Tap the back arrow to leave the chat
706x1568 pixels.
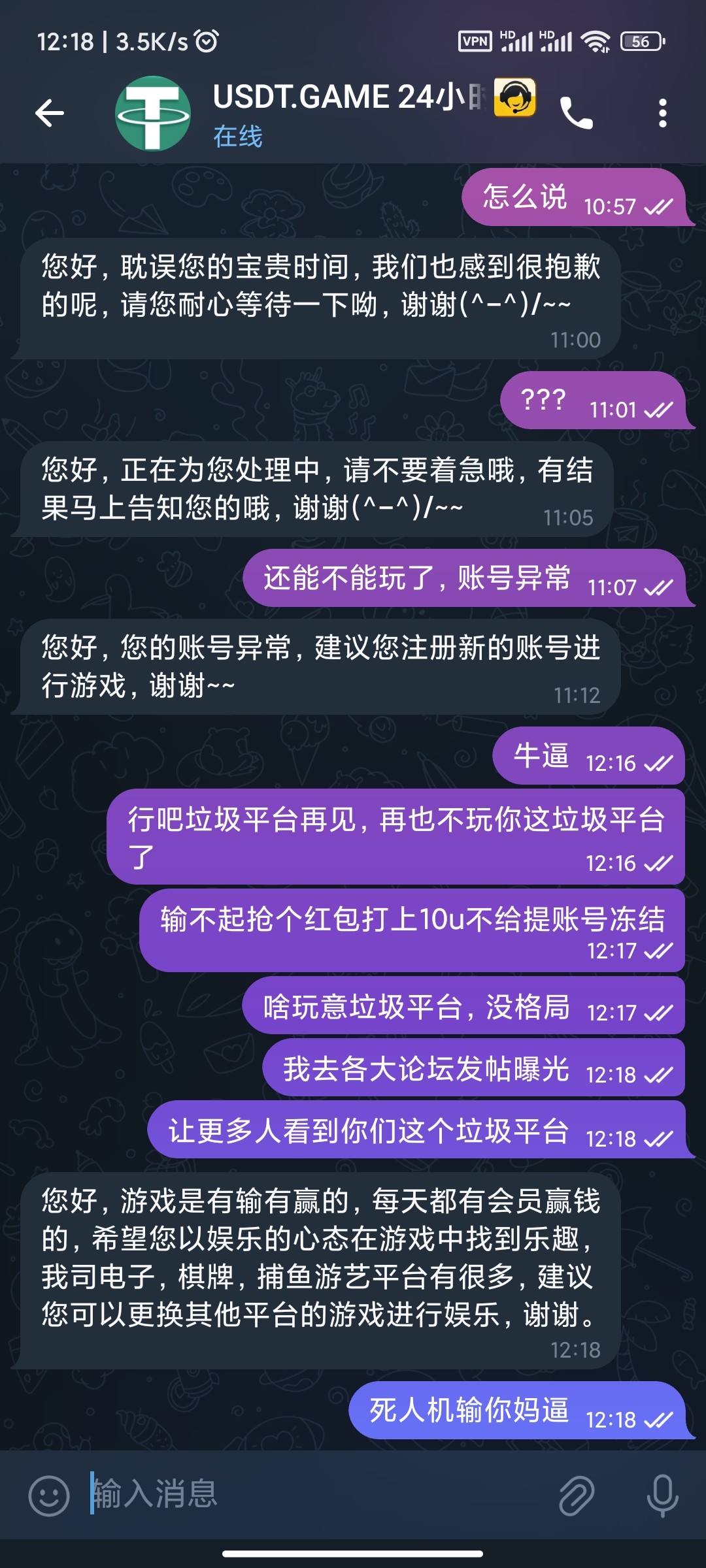click(x=48, y=113)
